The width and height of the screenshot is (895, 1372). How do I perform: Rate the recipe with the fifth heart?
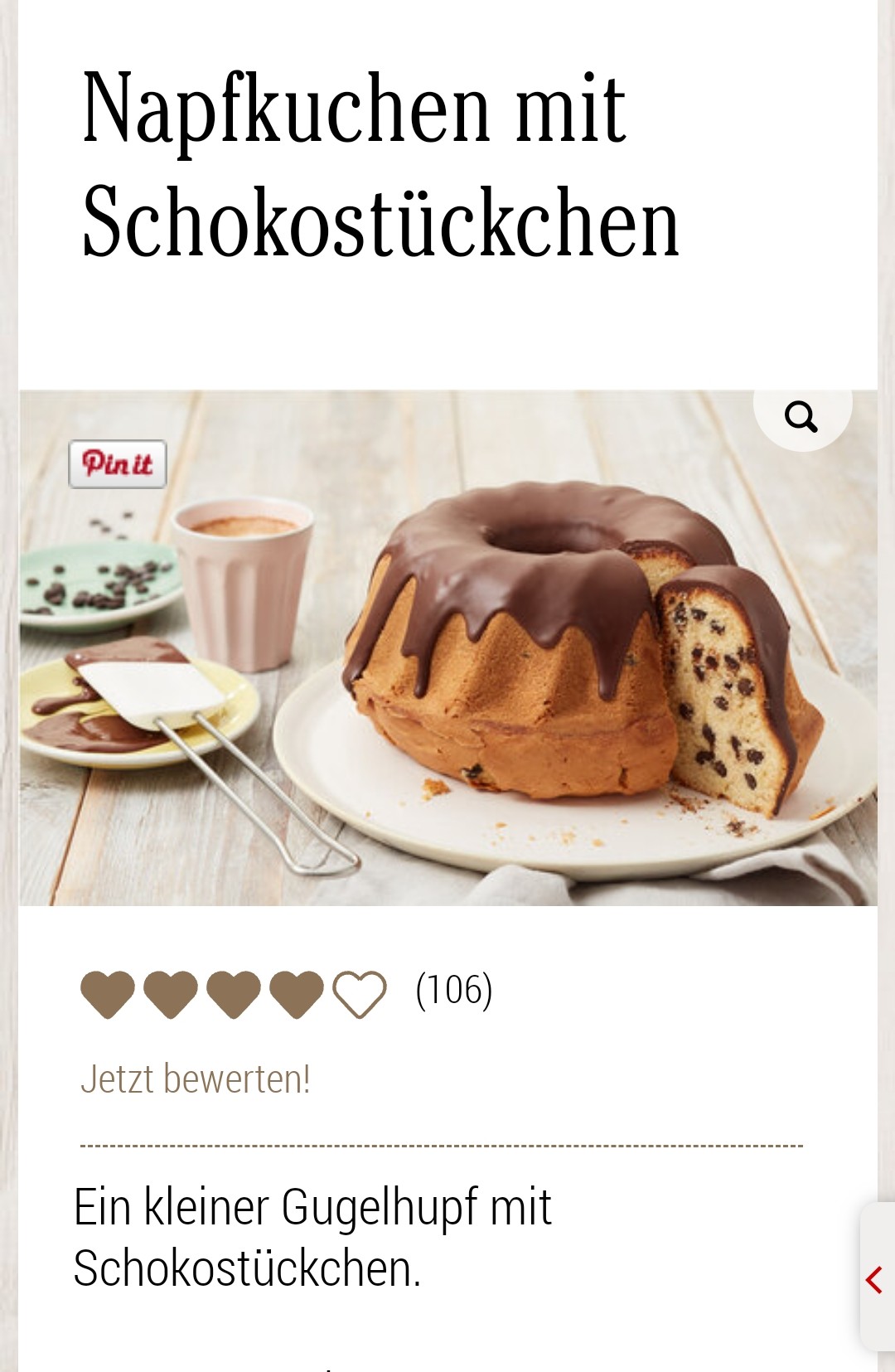click(x=360, y=993)
